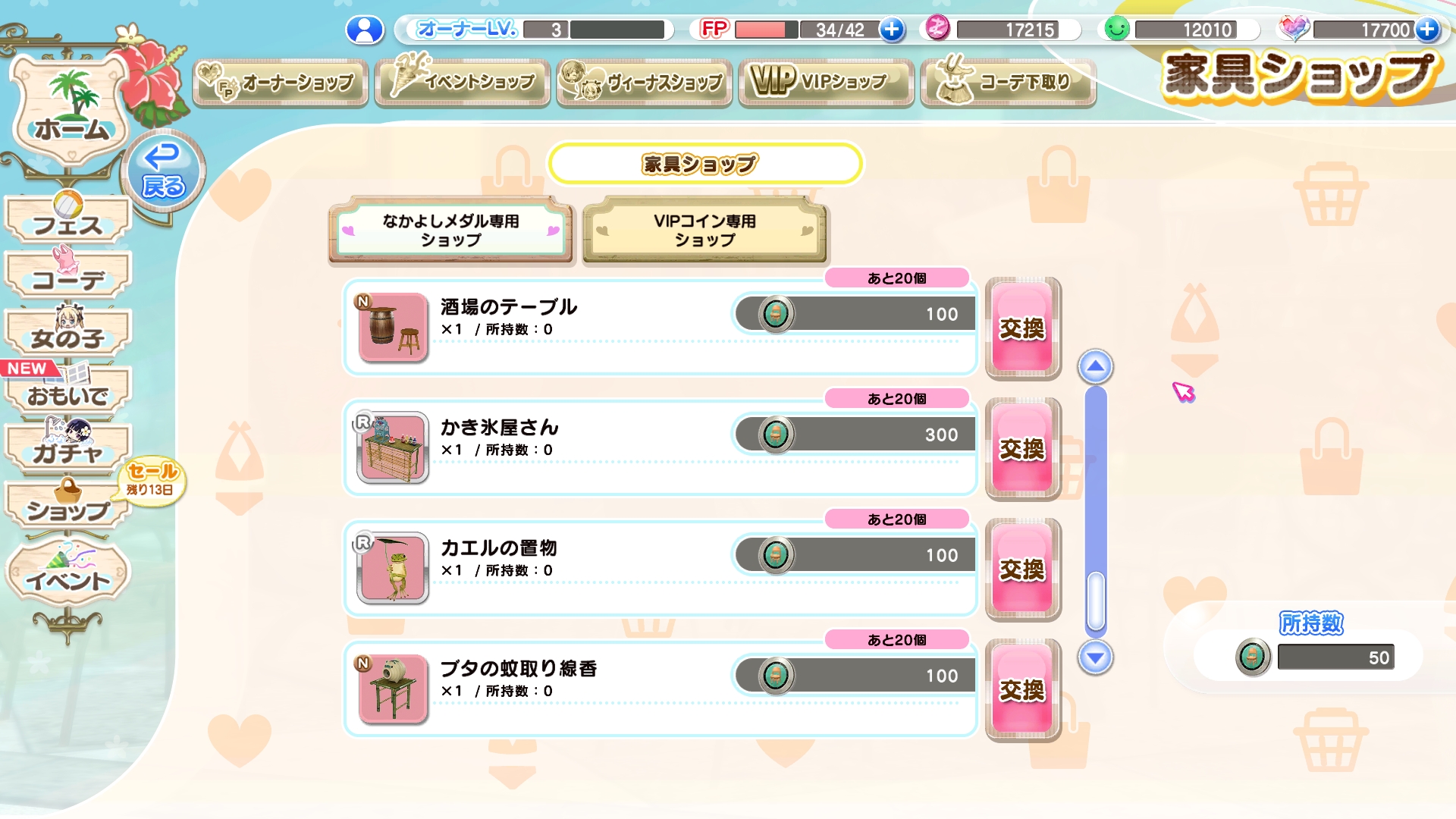Screen dimensions: 1456x819
Task: Open the コーデ menu
Action: [68, 277]
